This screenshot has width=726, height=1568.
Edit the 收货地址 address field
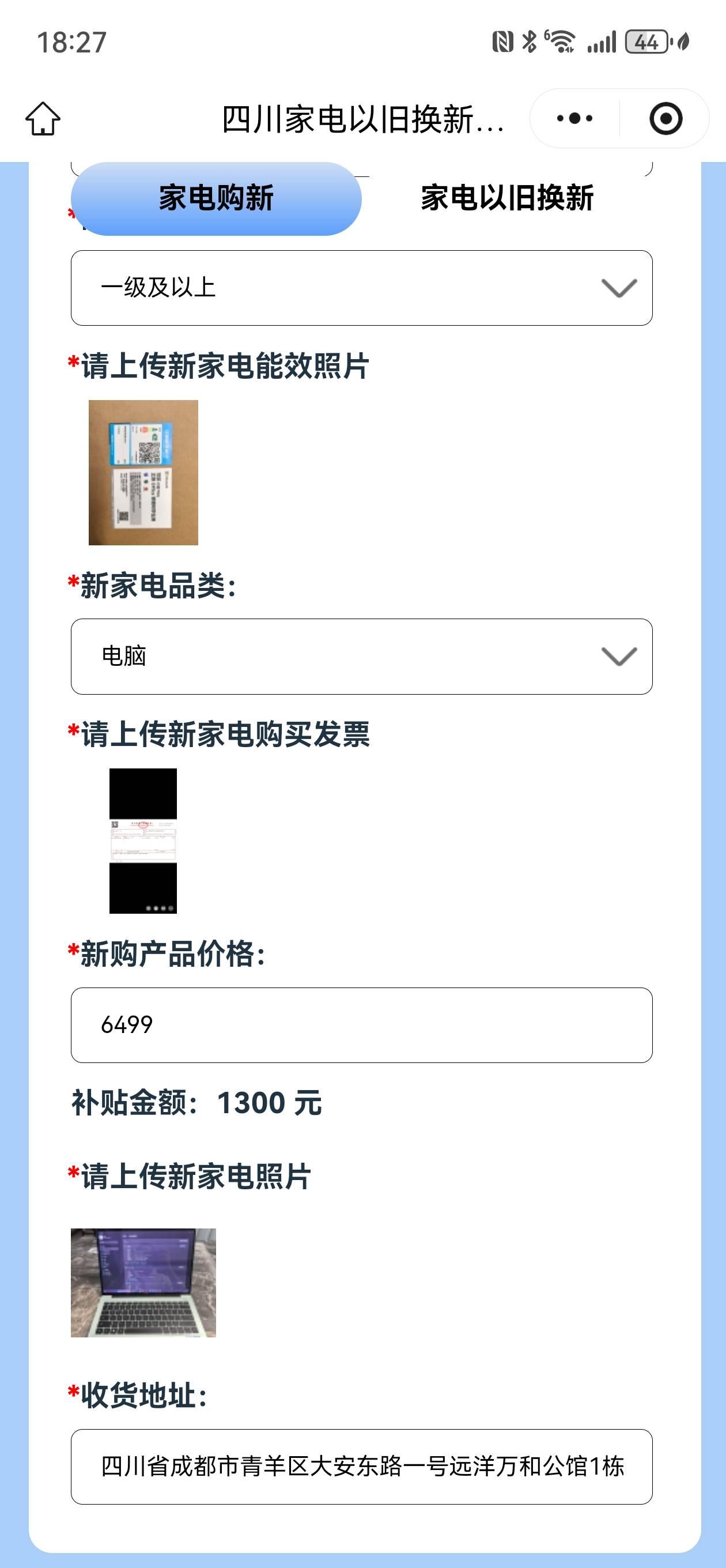(361, 1467)
